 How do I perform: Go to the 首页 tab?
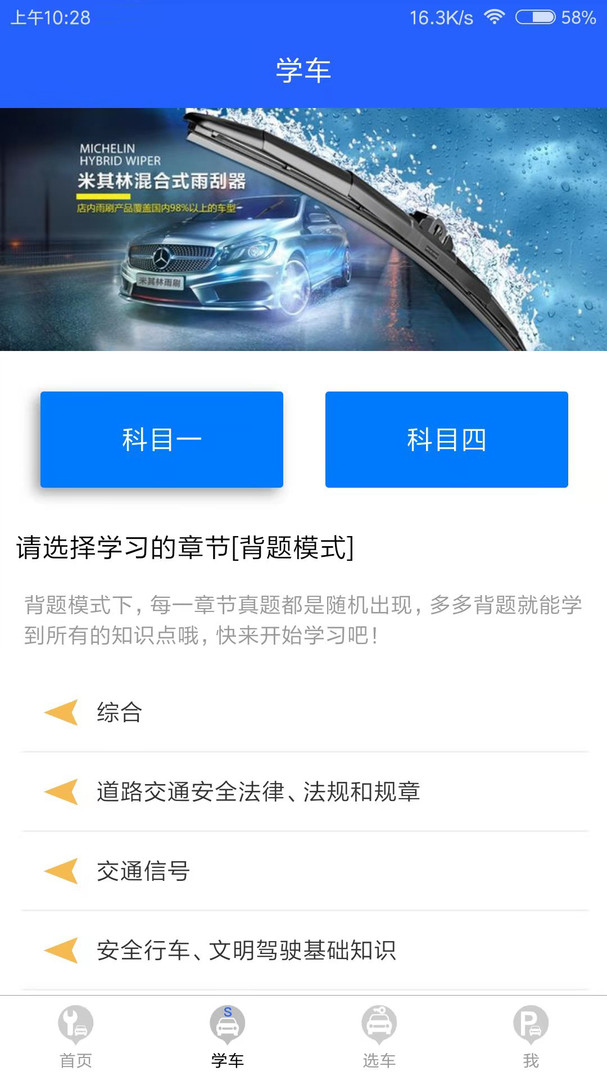(76, 1036)
